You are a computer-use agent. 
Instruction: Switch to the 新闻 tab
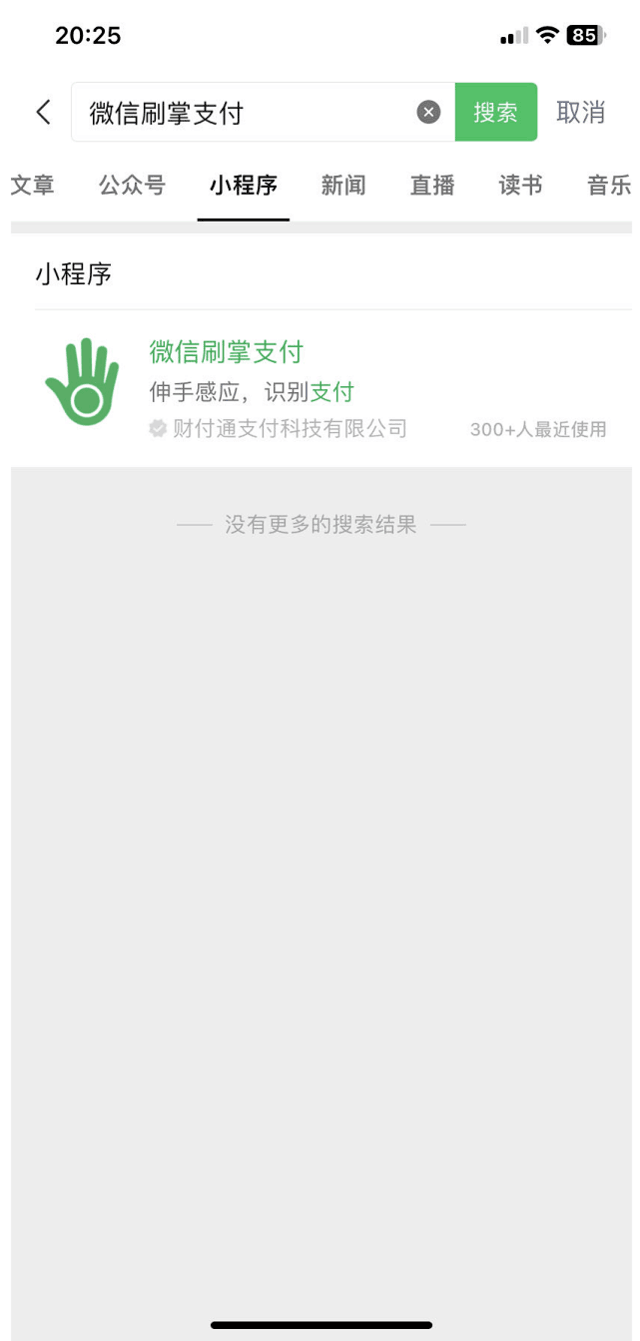coord(343,185)
